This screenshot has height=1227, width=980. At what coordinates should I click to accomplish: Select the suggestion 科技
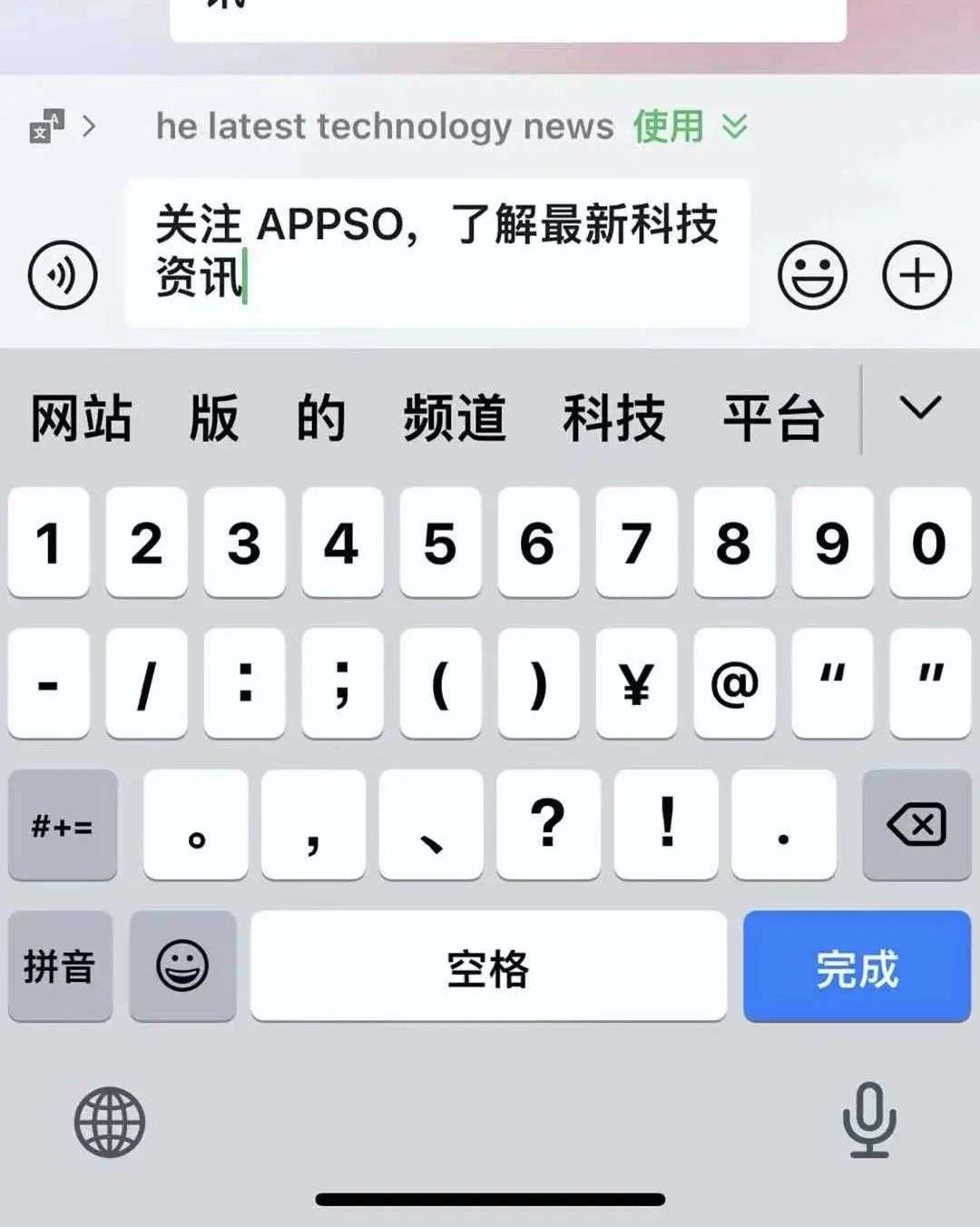pyautogui.click(x=614, y=419)
